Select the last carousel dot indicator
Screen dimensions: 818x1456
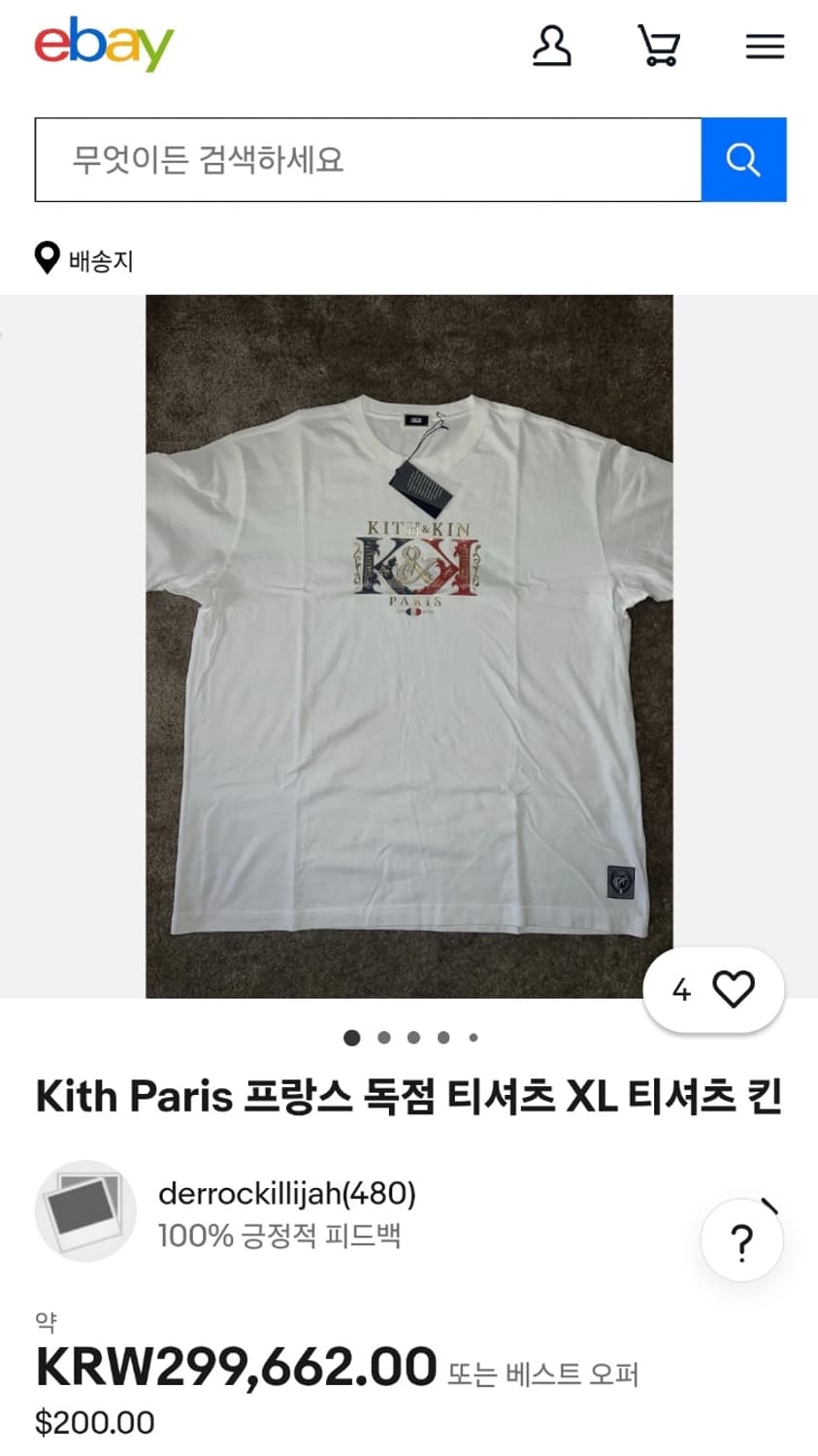(x=473, y=1038)
